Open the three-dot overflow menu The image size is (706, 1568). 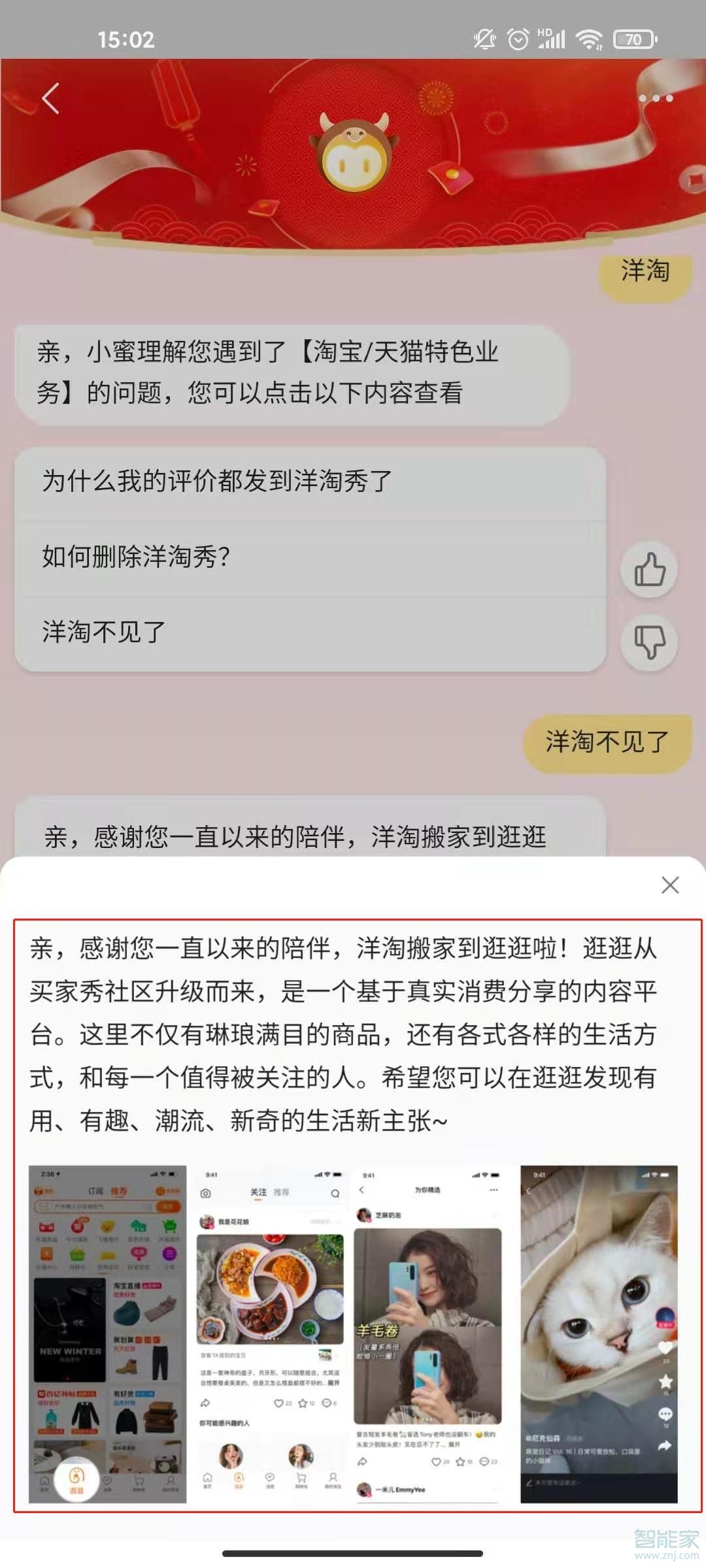tap(655, 99)
